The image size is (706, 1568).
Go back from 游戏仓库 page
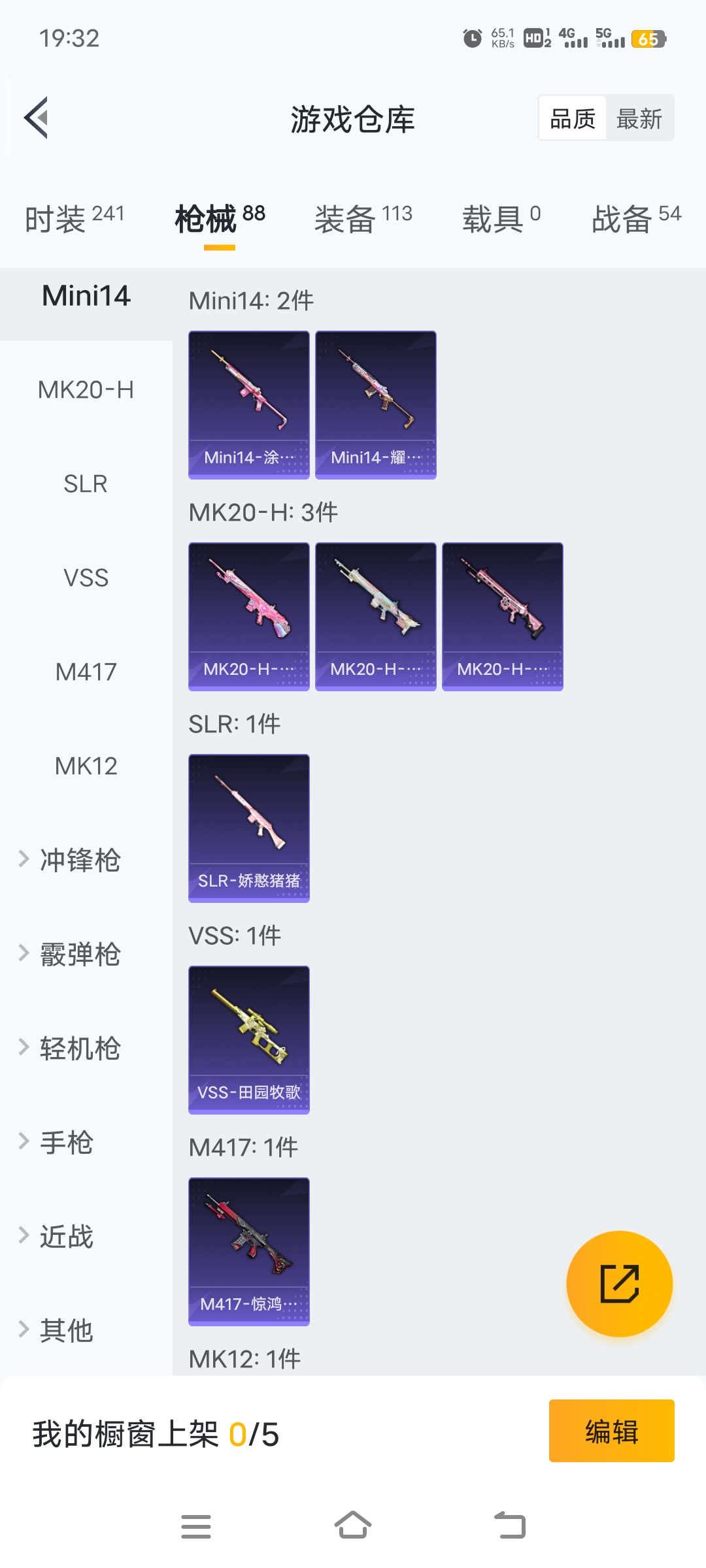(37, 118)
